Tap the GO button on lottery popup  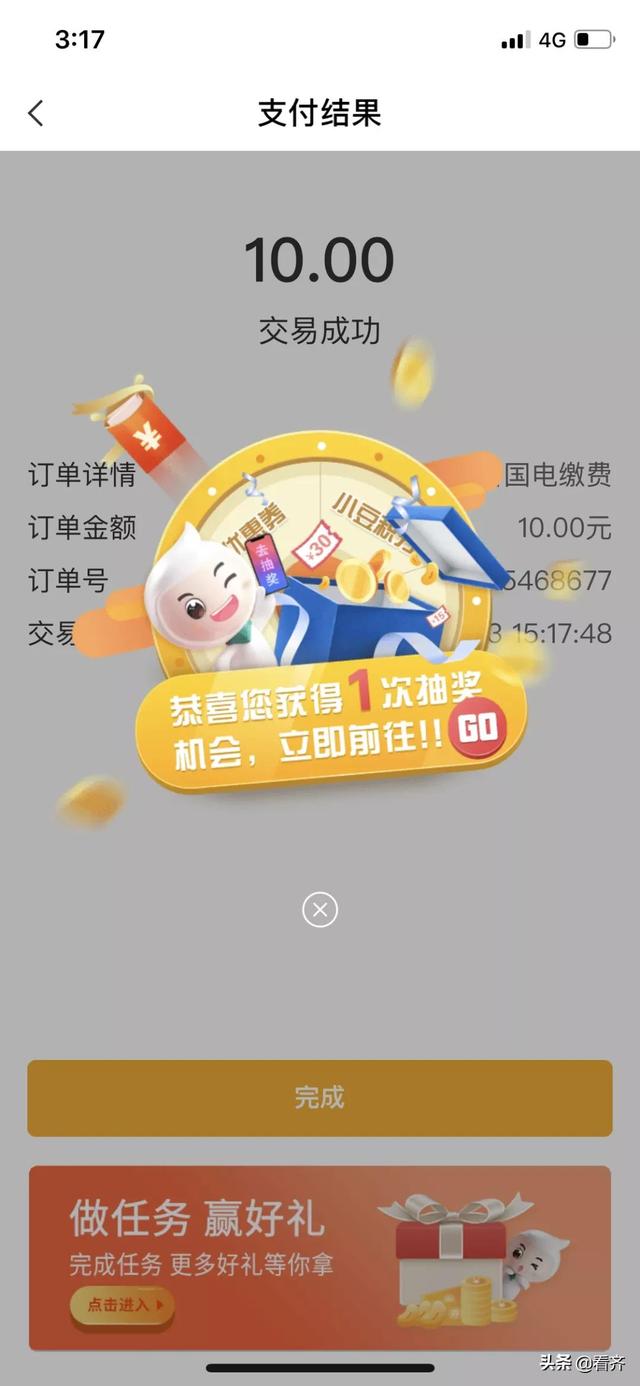pos(477,727)
